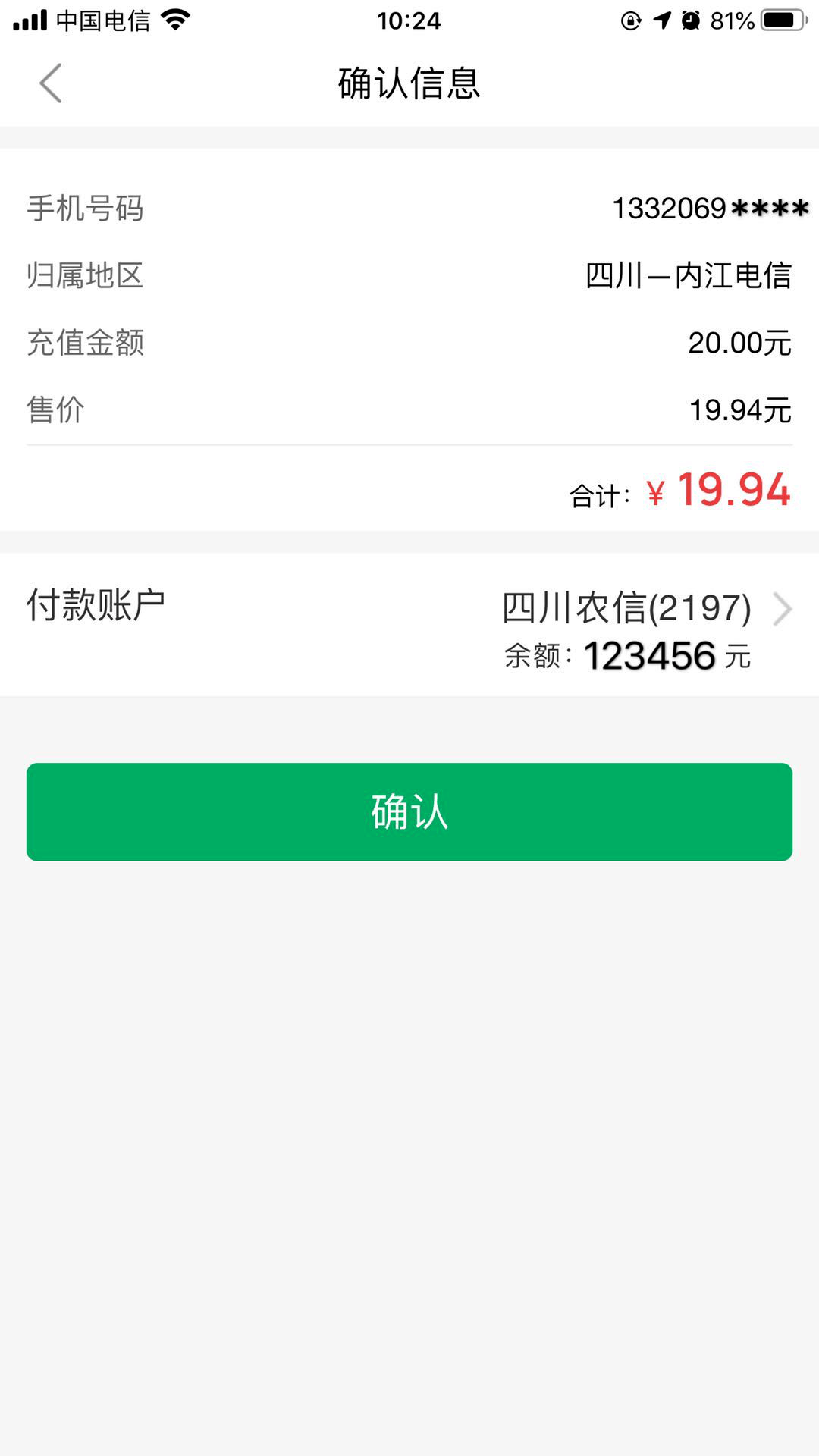The height and width of the screenshot is (1456, 819).
Task: Tap the orientation lock icon
Action: 629,20
